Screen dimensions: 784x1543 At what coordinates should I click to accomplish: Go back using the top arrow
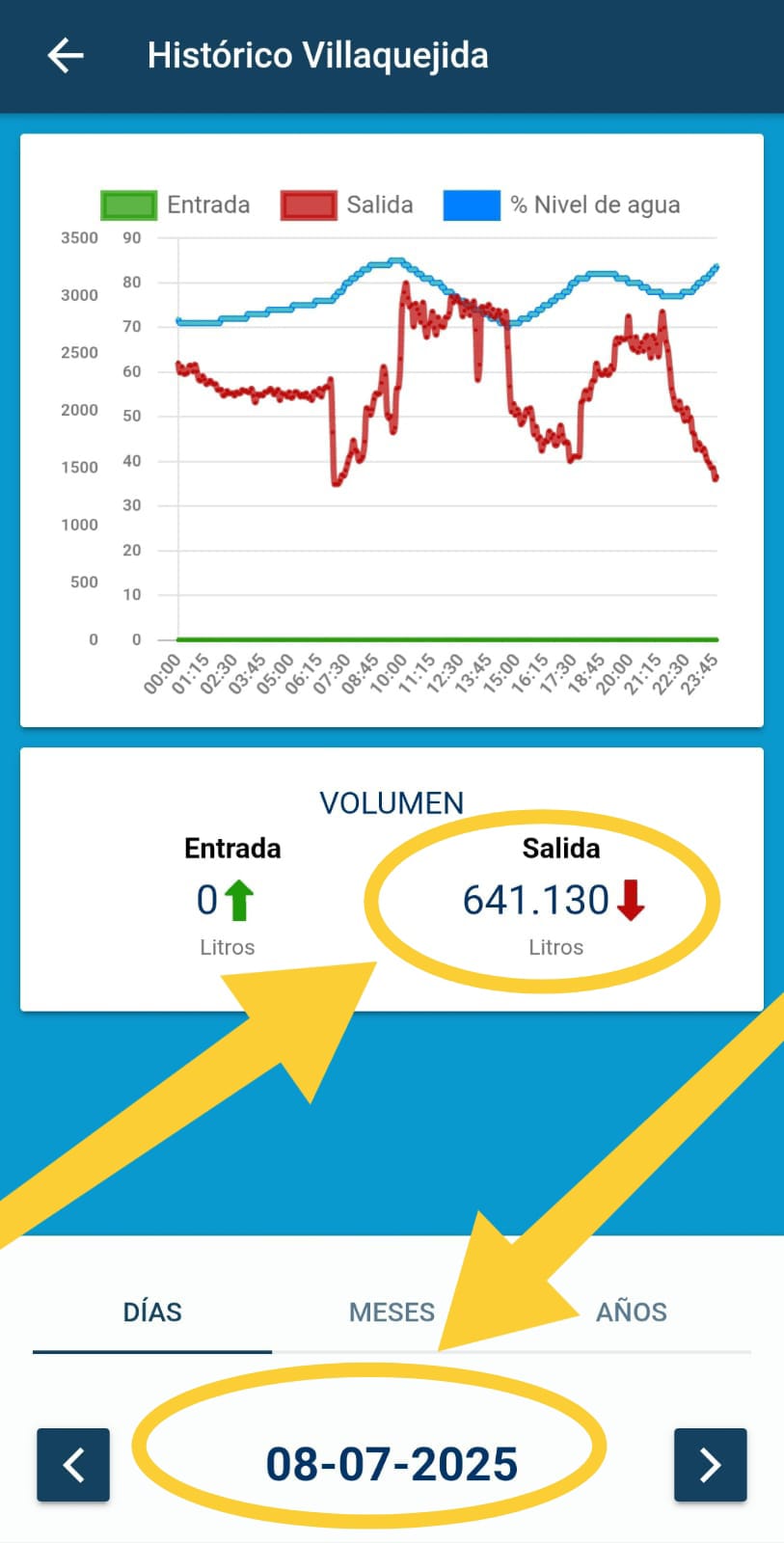pyautogui.click(x=66, y=55)
